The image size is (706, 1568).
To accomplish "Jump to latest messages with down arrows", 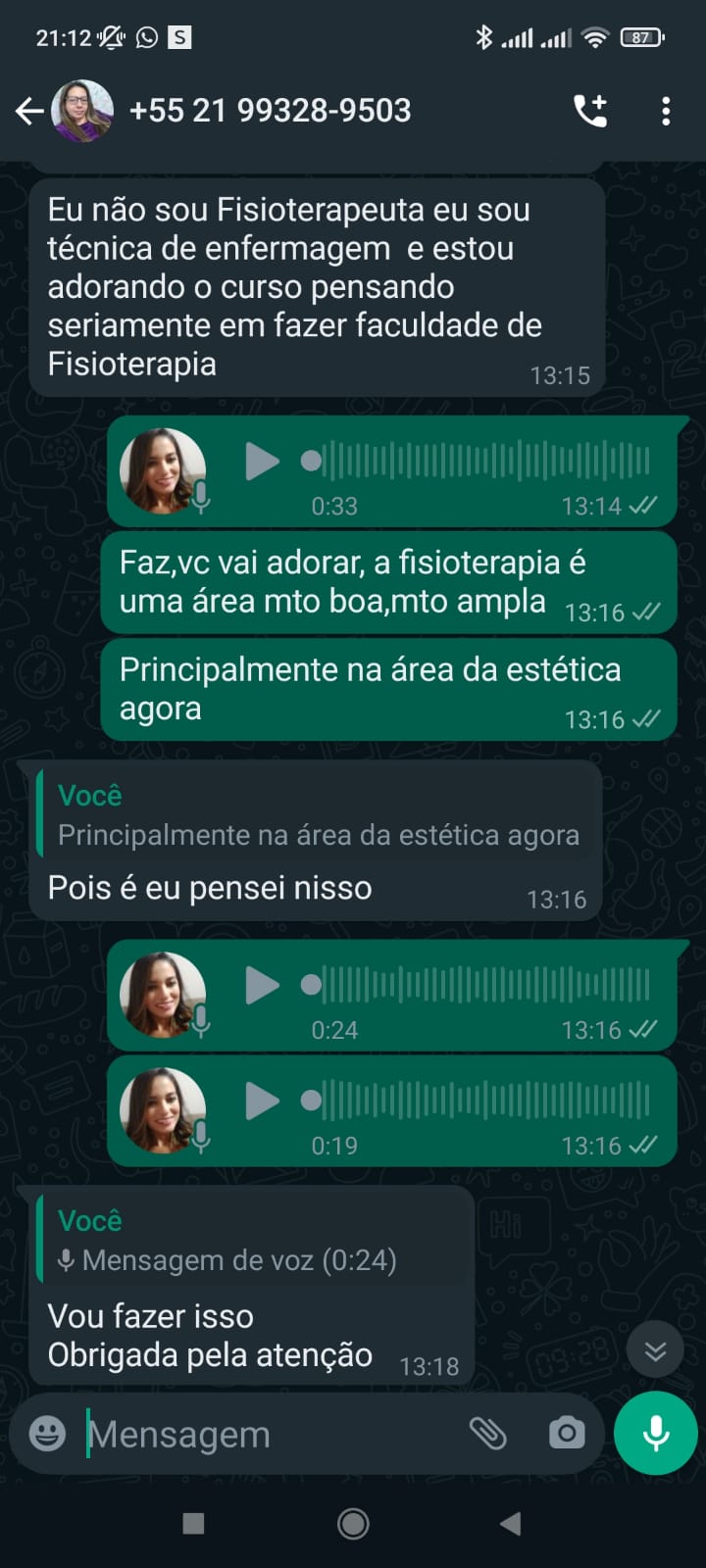I will 655,1351.
